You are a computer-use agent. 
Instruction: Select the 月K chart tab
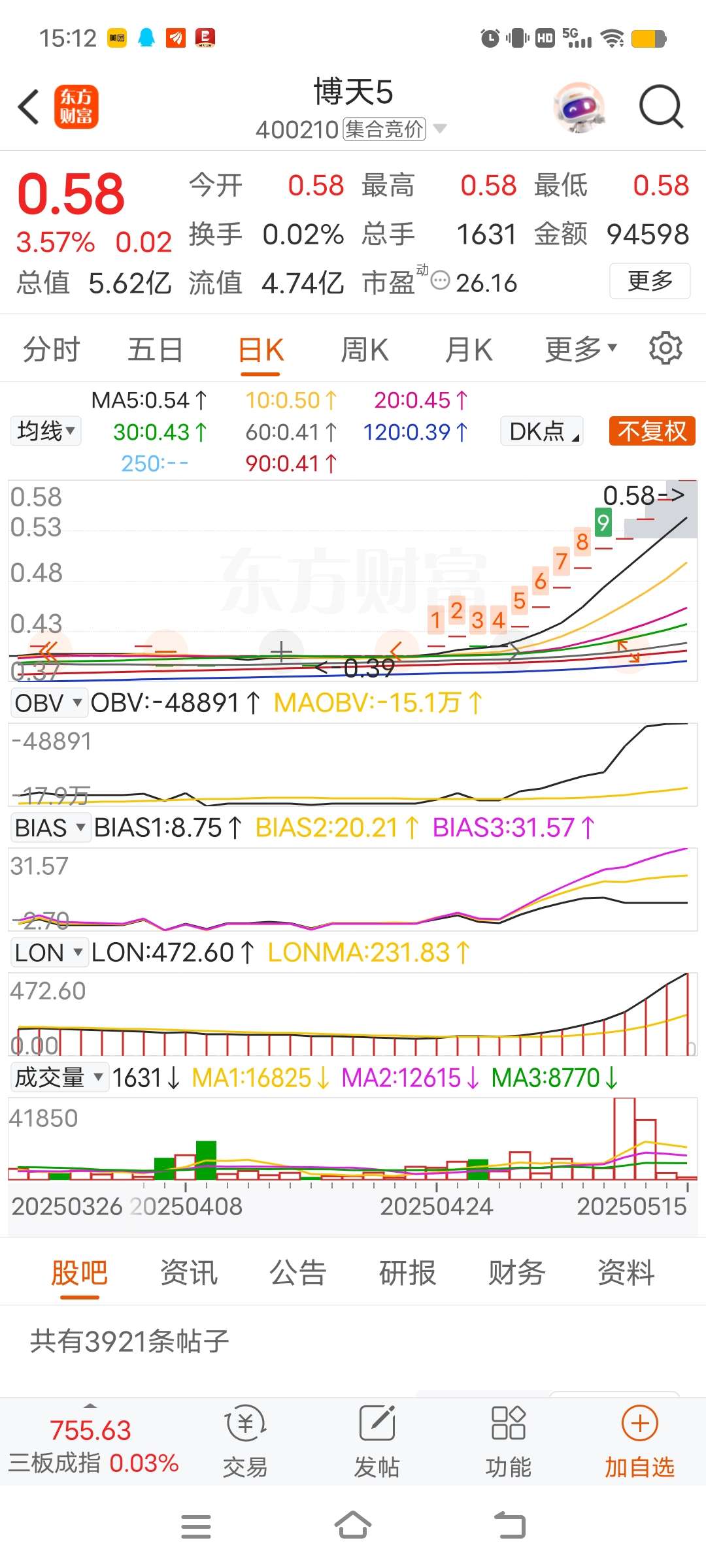468,350
